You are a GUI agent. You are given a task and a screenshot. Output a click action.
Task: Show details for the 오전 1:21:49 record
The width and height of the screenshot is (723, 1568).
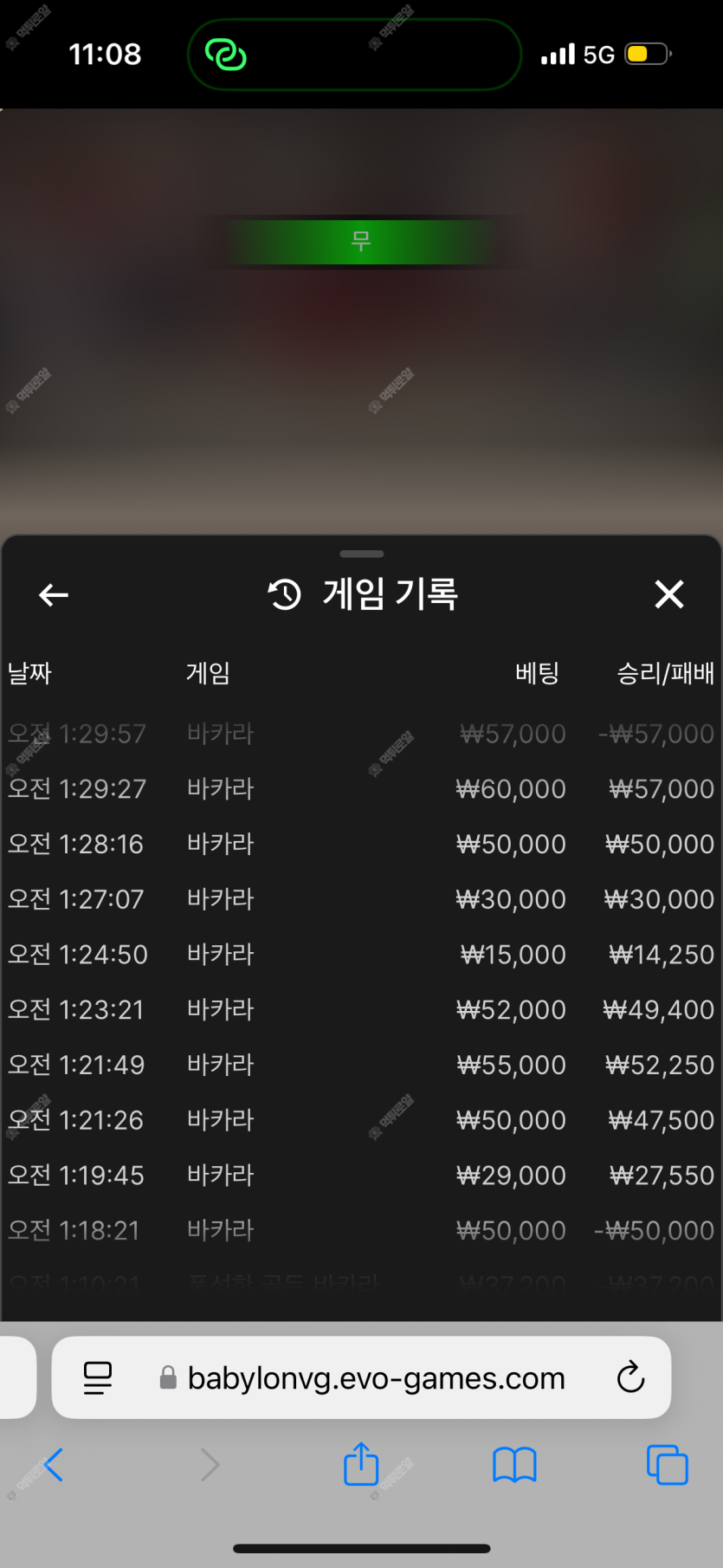[x=361, y=1066]
